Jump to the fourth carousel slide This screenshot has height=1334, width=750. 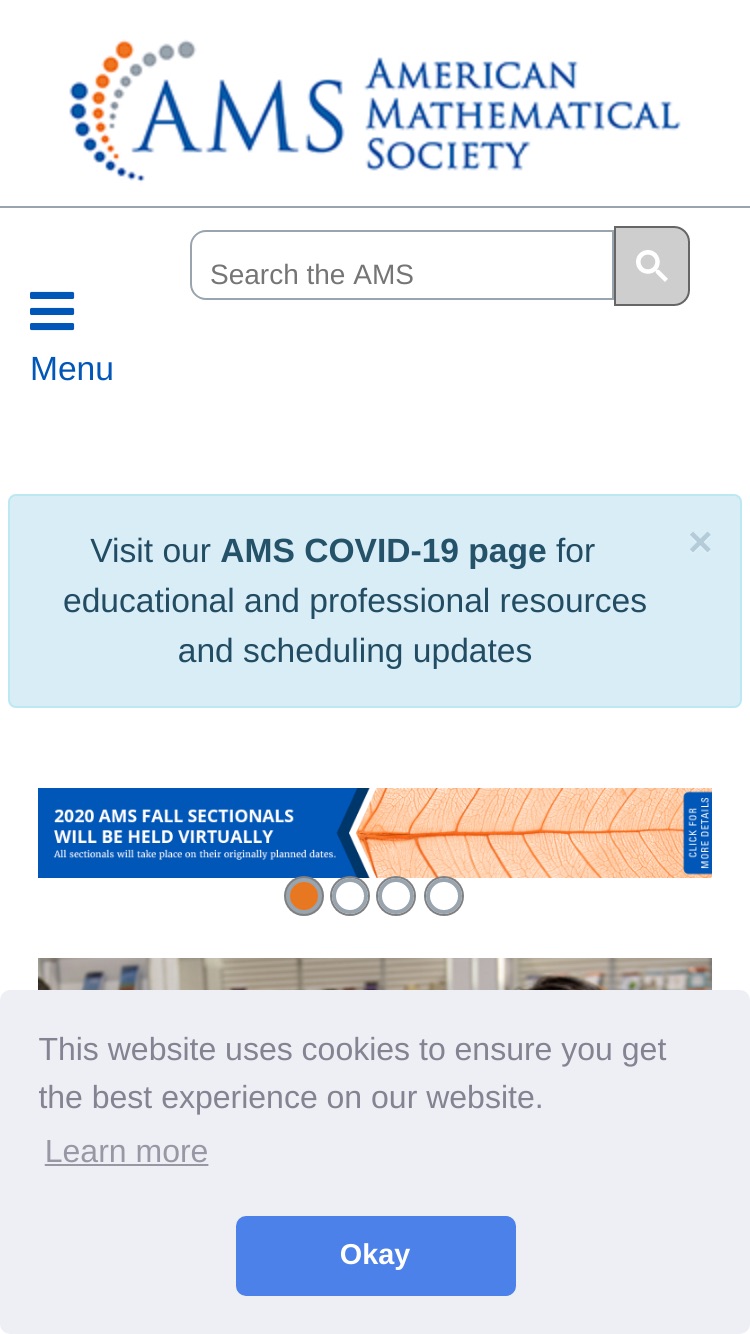click(444, 896)
